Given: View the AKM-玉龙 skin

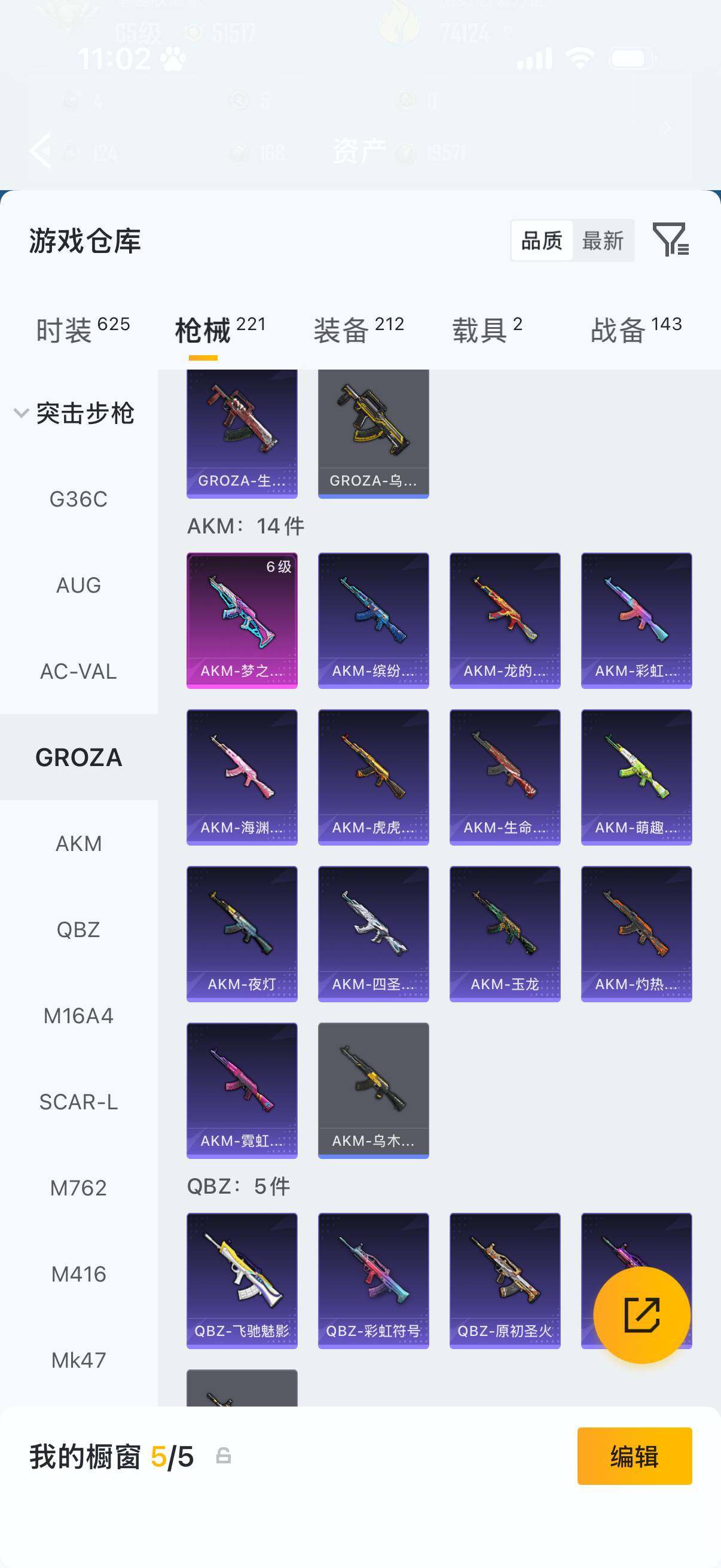Looking at the screenshot, I should point(505,934).
